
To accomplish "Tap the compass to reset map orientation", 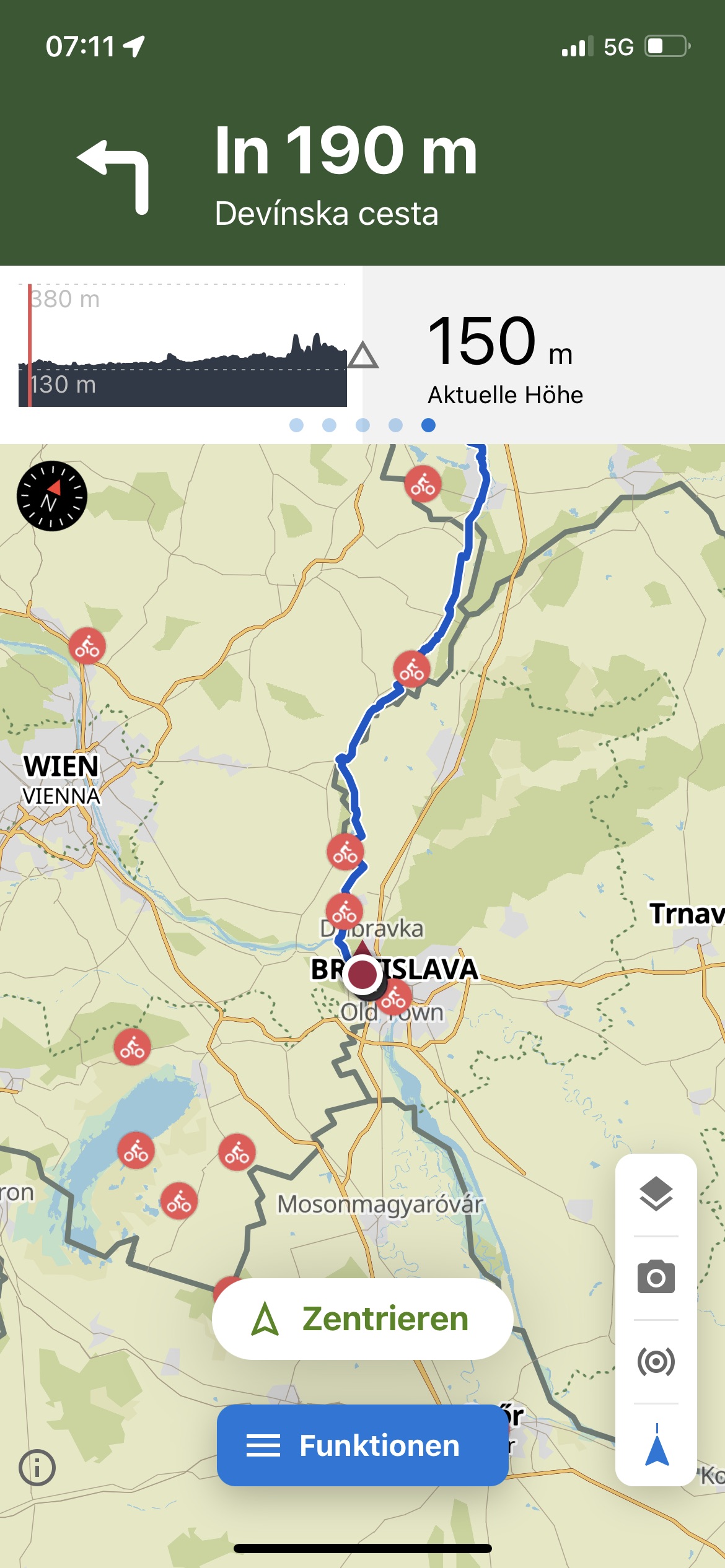I will pos(52,496).
